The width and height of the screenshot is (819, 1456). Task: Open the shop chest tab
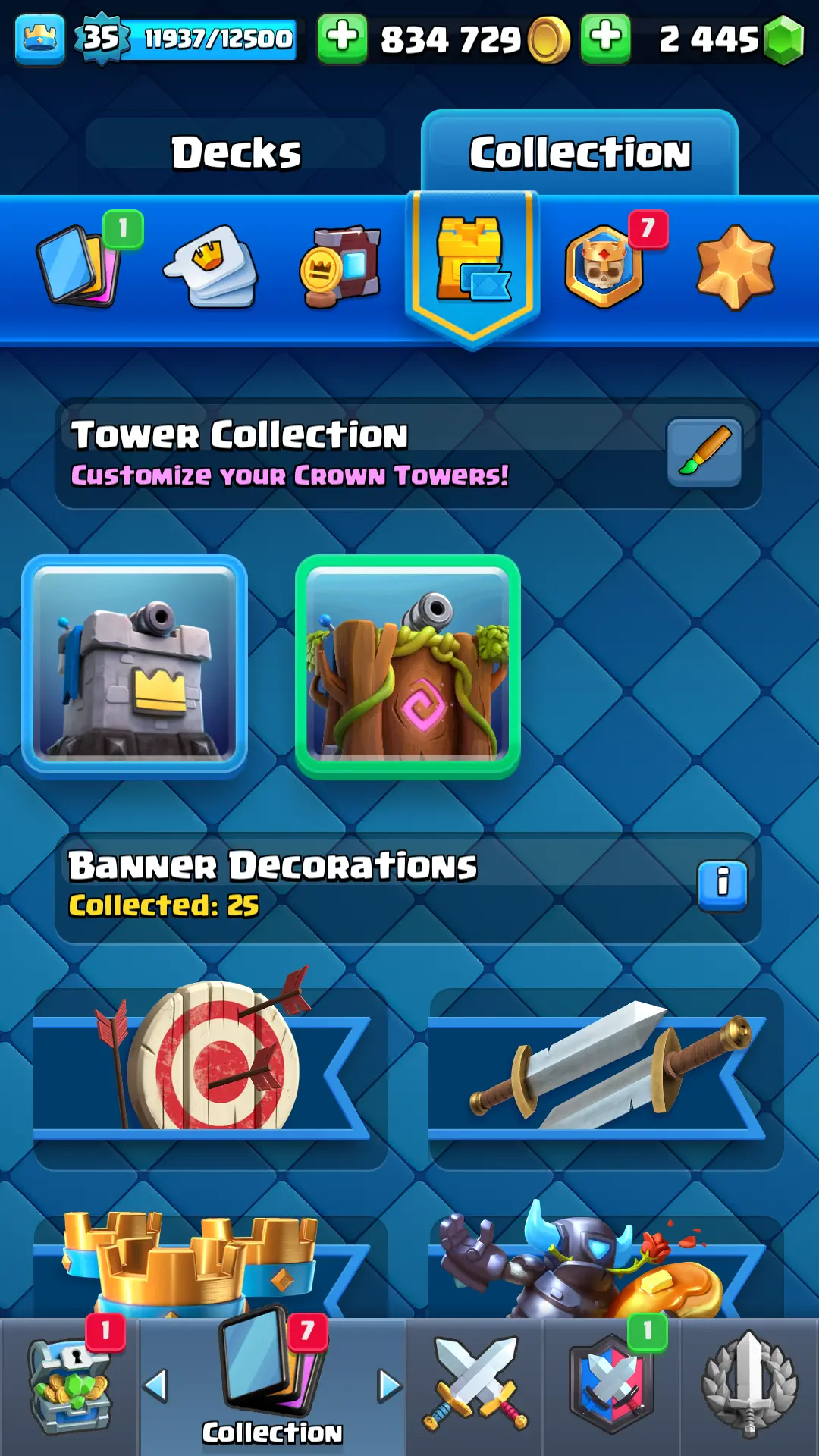69,1386
